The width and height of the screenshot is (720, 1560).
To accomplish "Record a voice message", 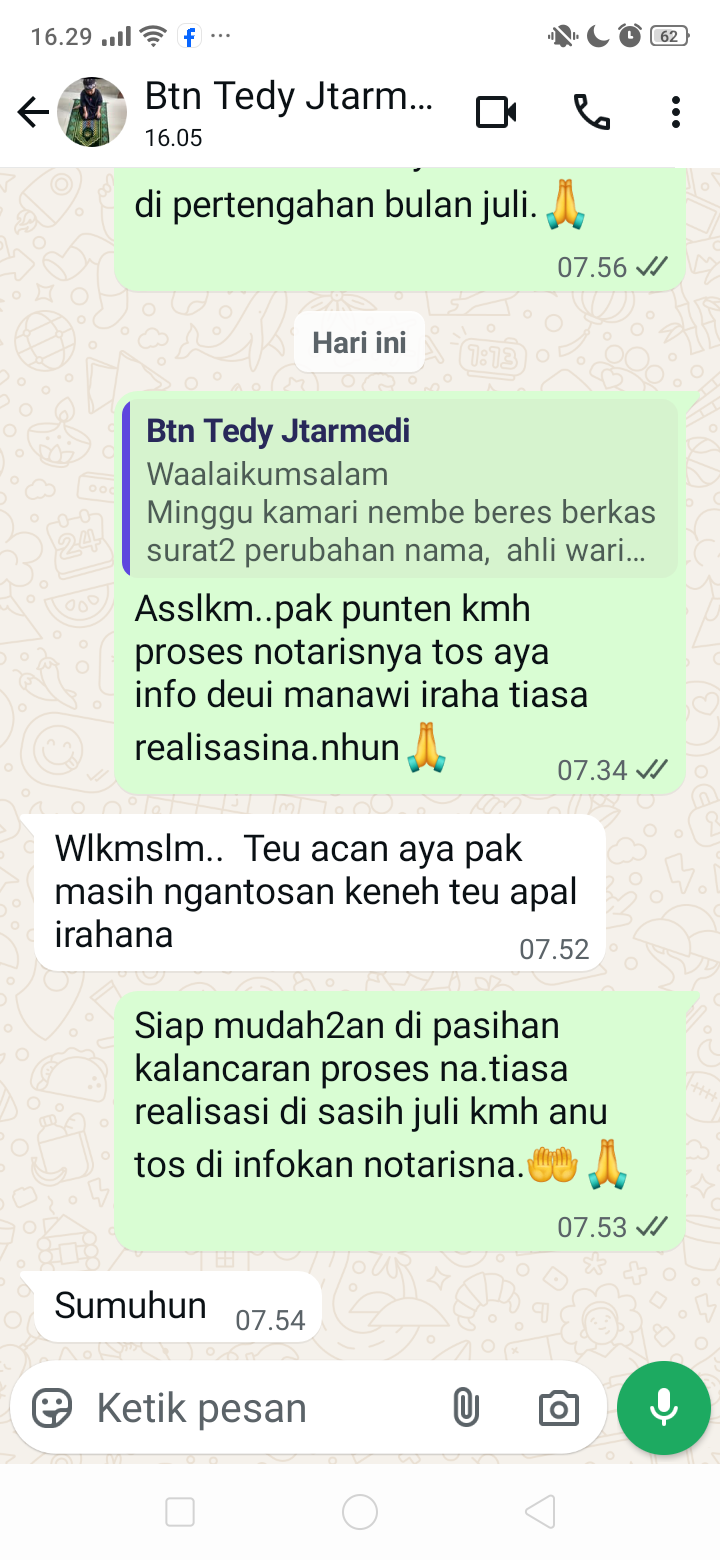I will (664, 1408).
